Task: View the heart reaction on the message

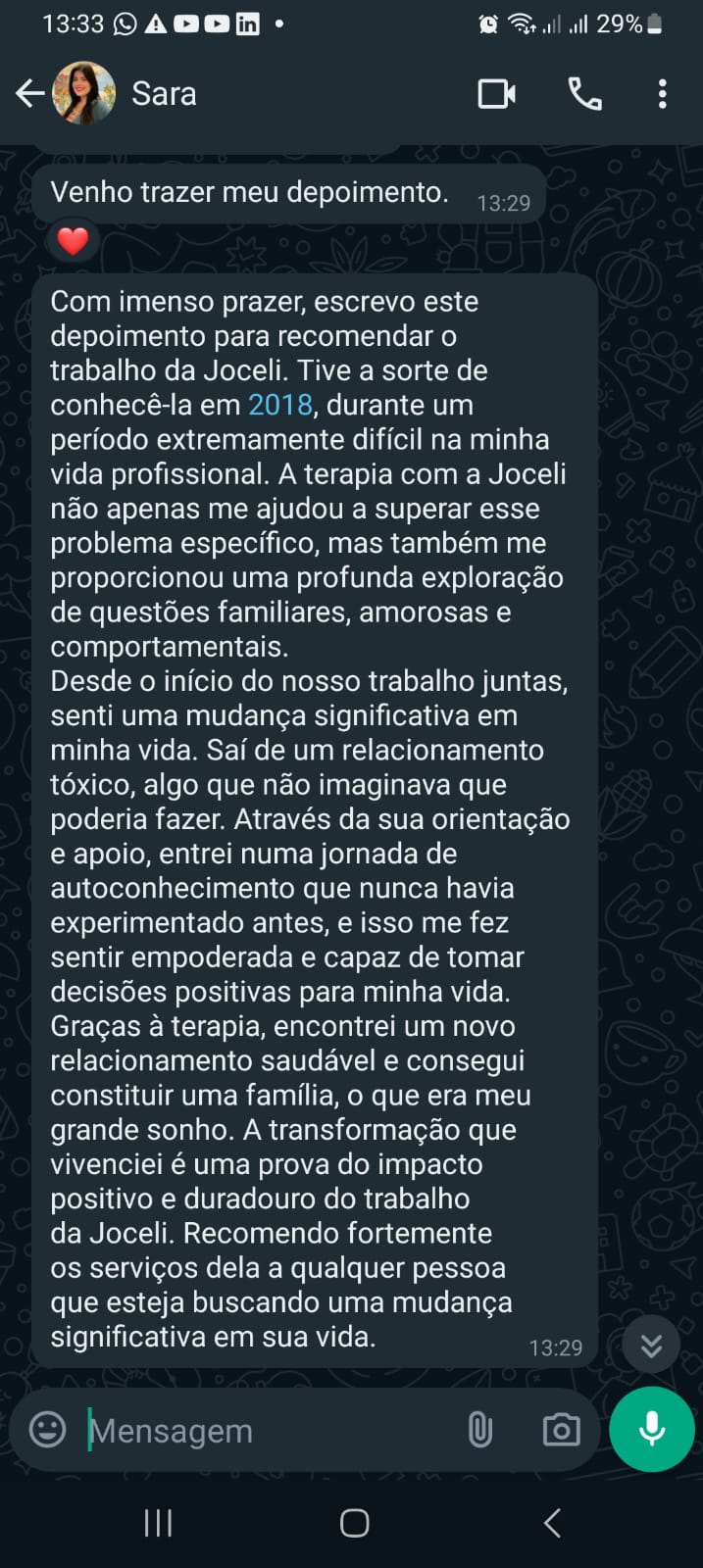Action: (x=73, y=240)
